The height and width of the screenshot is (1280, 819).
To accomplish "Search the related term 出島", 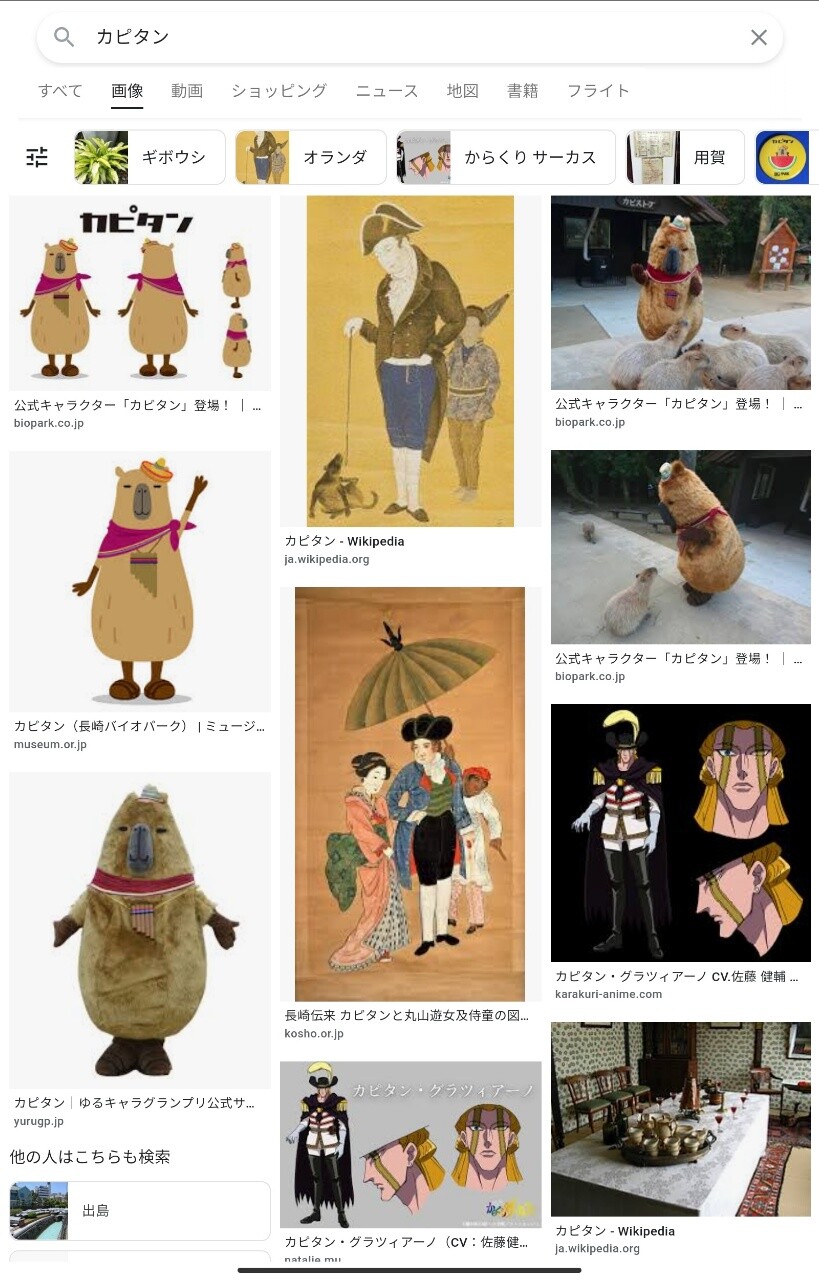I will (x=140, y=1210).
